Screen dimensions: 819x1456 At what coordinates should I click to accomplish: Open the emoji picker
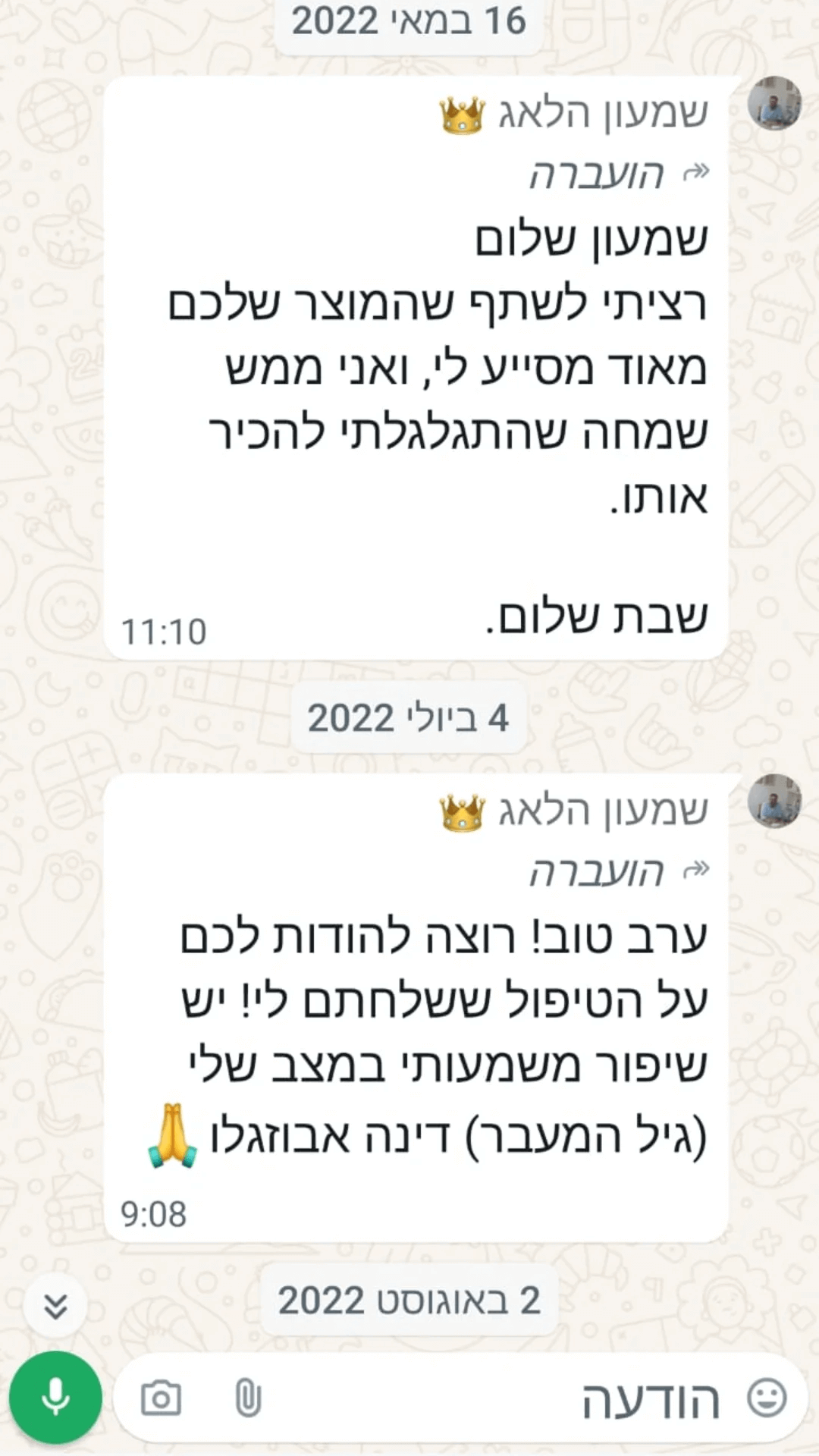767,1398
